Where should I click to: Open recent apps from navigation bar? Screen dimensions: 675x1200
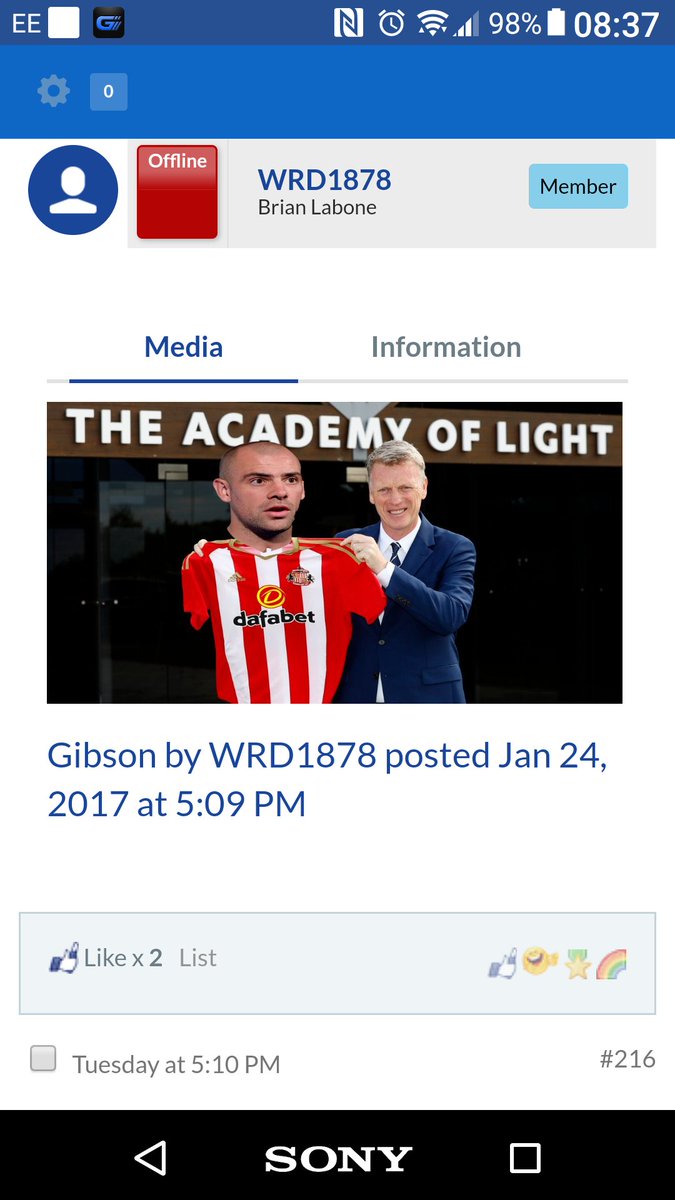(525, 1157)
